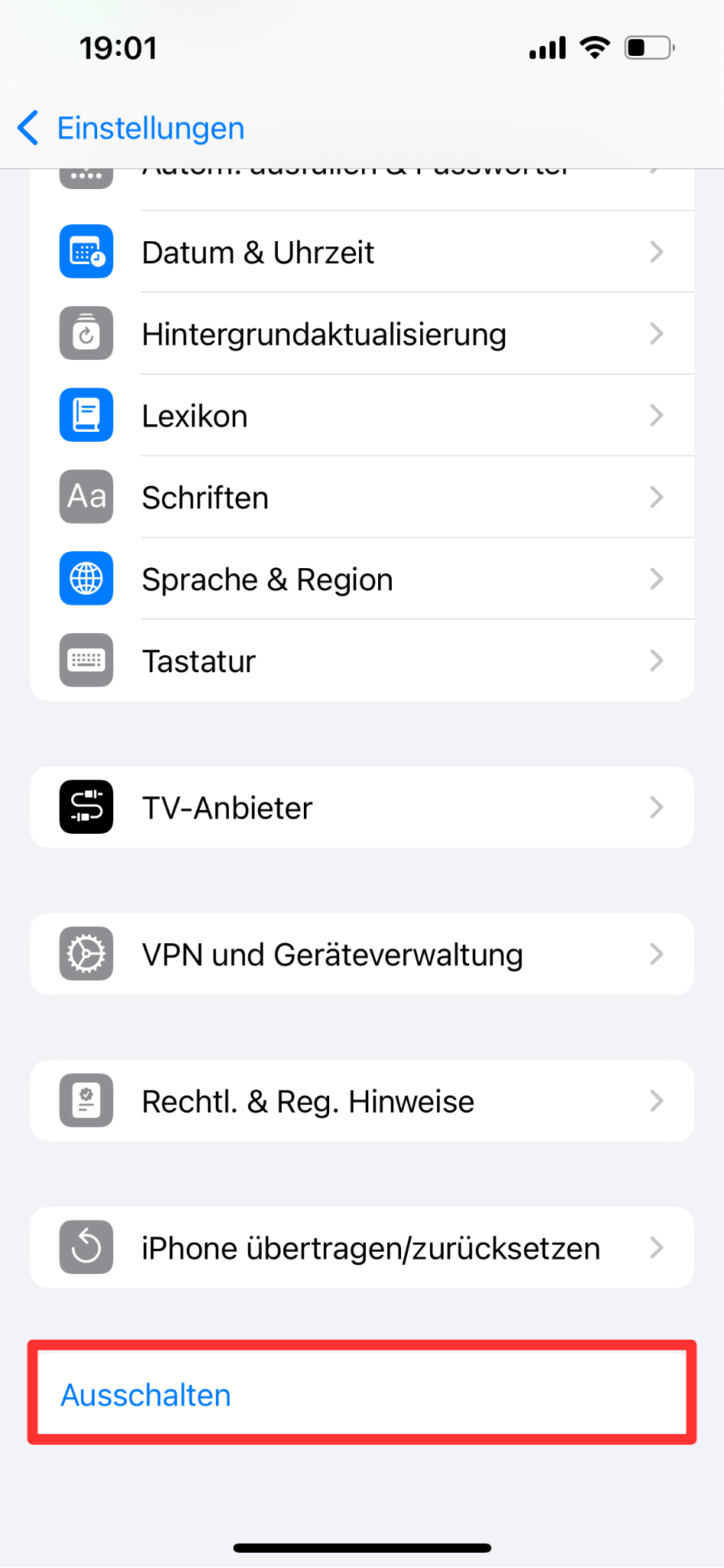This screenshot has height=1568, width=724.
Task: Open Datum & Uhrzeit settings
Action: coord(362,252)
